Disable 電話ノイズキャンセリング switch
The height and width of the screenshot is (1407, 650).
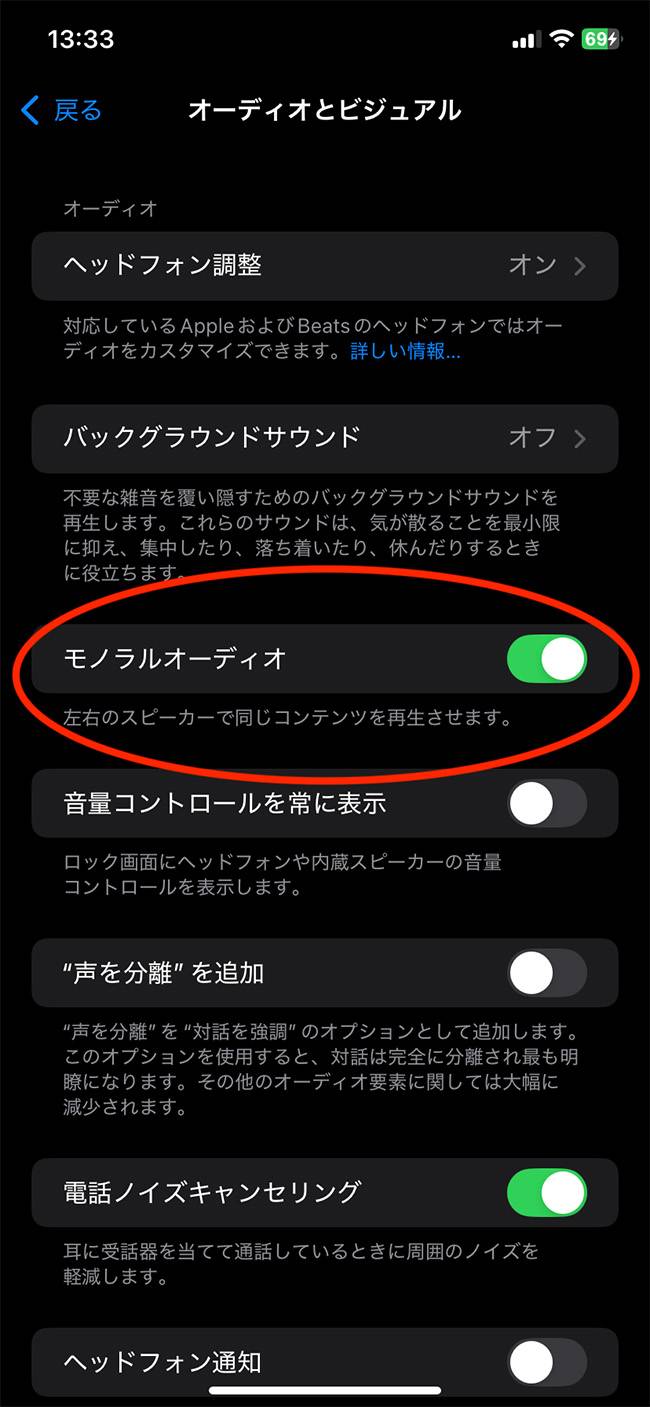(546, 1192)
